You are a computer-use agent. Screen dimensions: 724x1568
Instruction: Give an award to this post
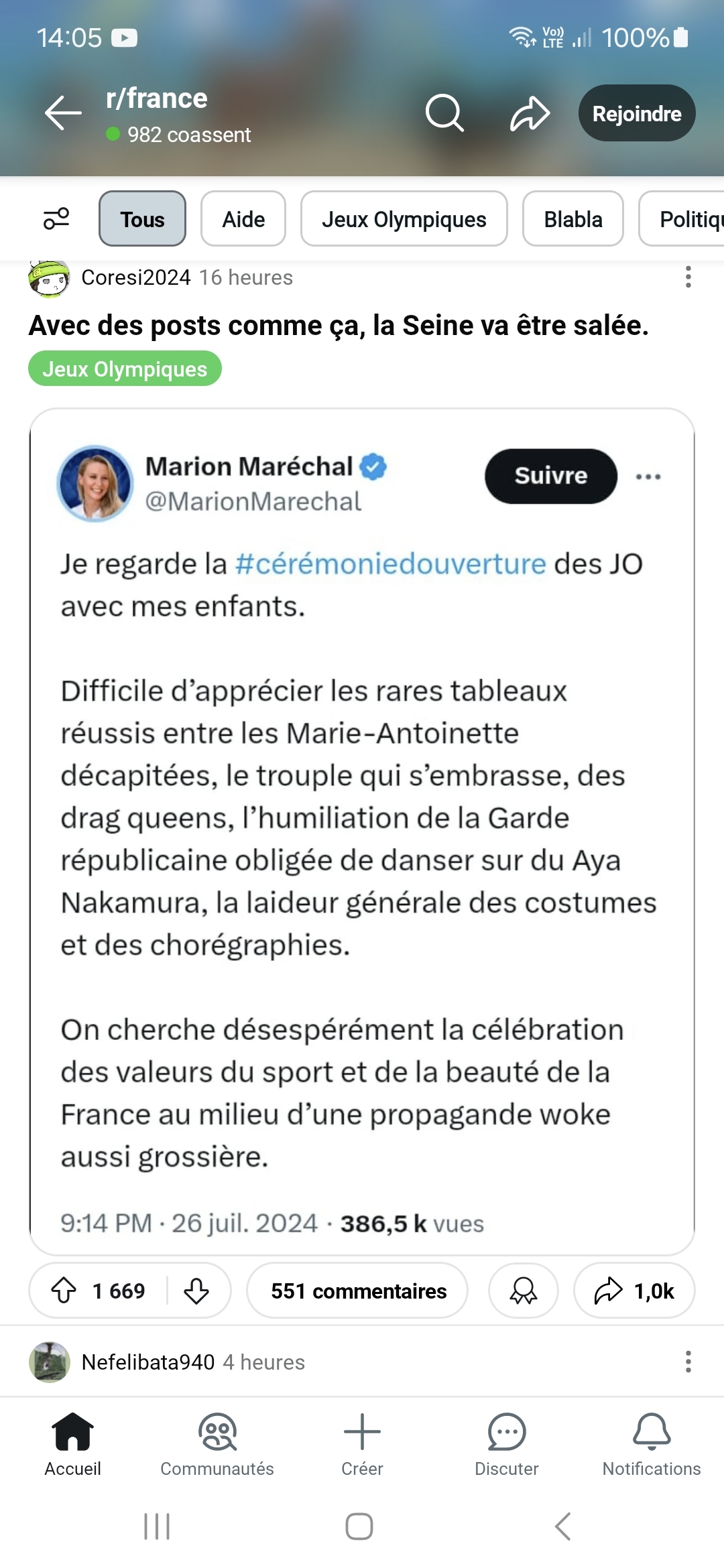[x=523, y=1291]
